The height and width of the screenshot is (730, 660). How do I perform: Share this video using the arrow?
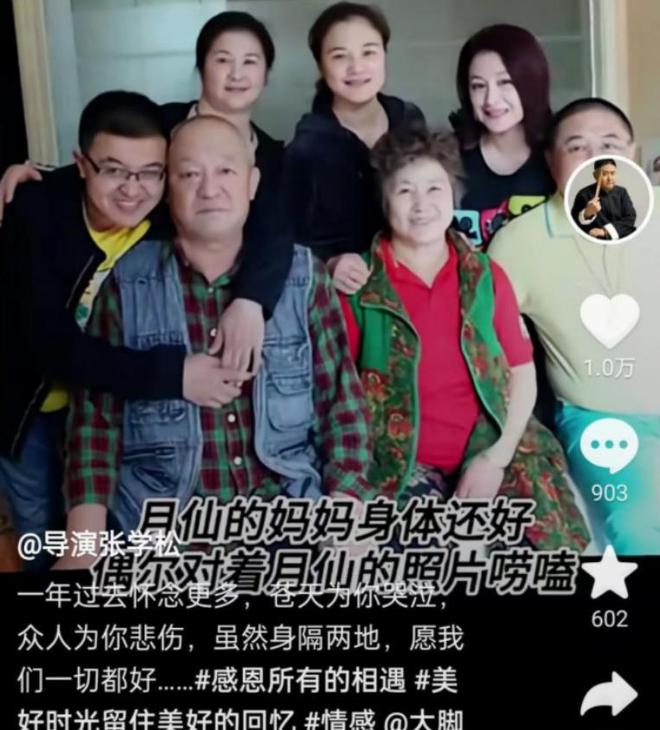pos(609,696)
